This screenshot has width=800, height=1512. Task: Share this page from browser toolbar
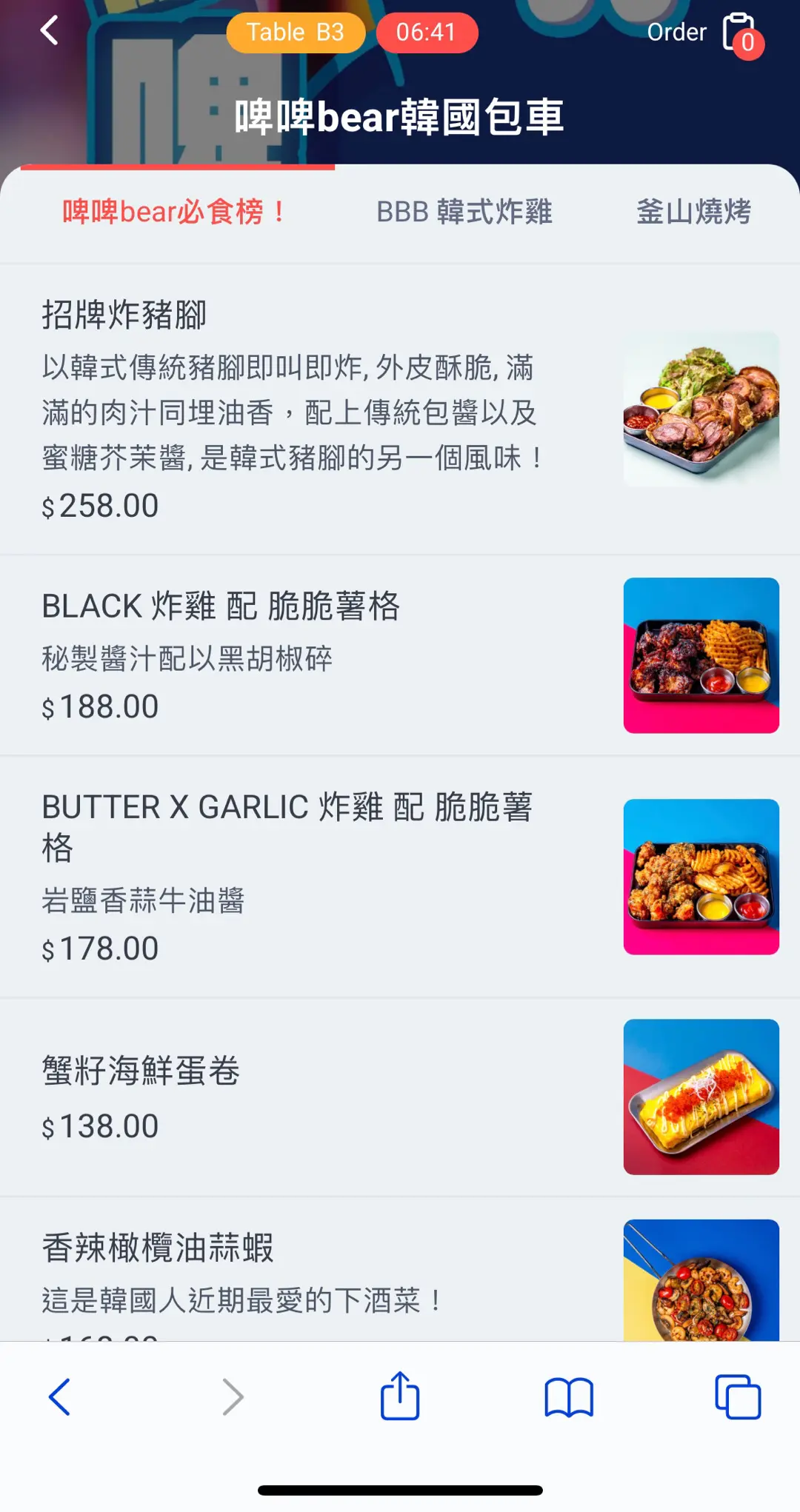point(400,1397)
